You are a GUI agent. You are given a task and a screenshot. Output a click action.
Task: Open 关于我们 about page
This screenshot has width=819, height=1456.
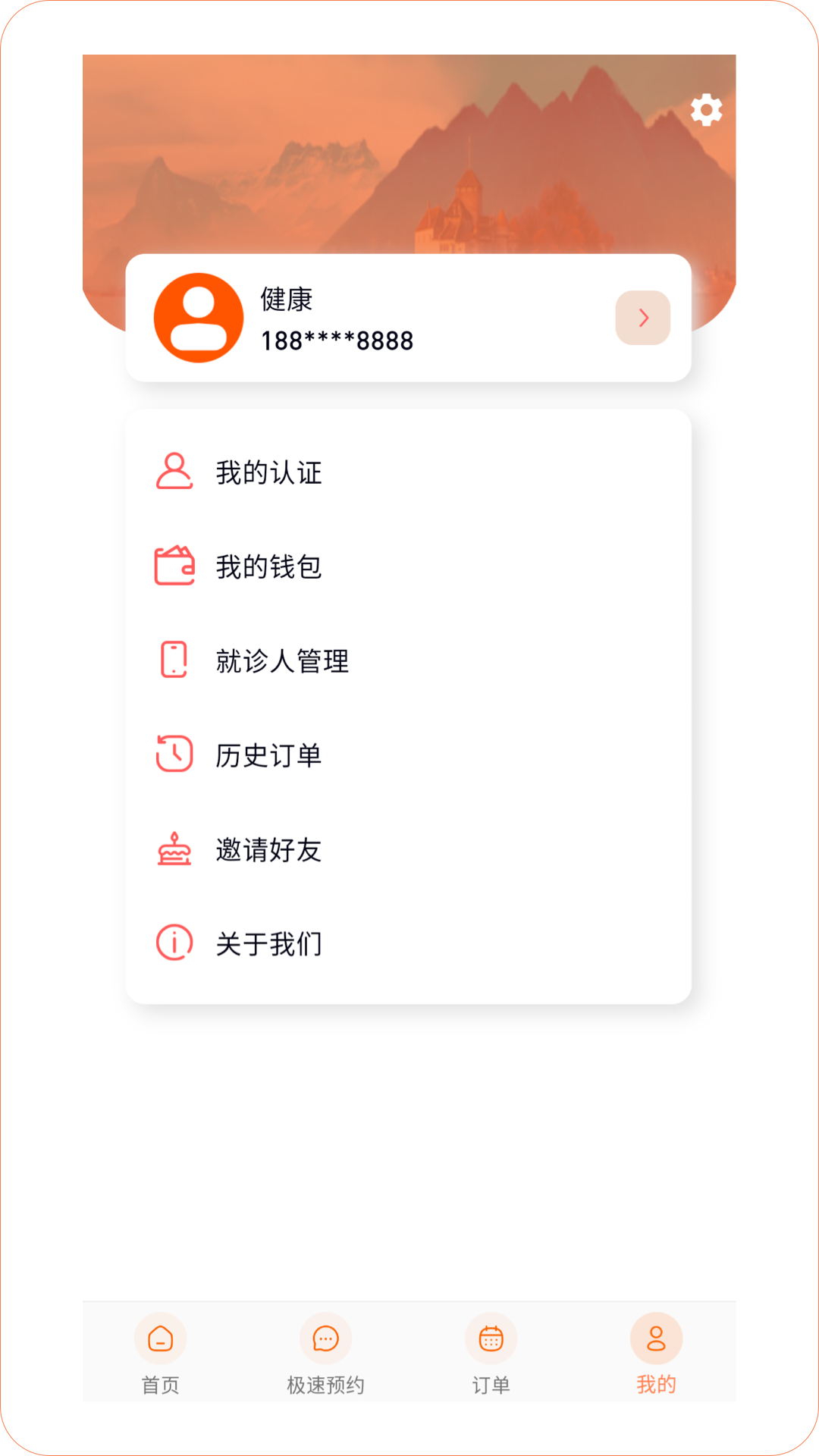tap(269, 944)
